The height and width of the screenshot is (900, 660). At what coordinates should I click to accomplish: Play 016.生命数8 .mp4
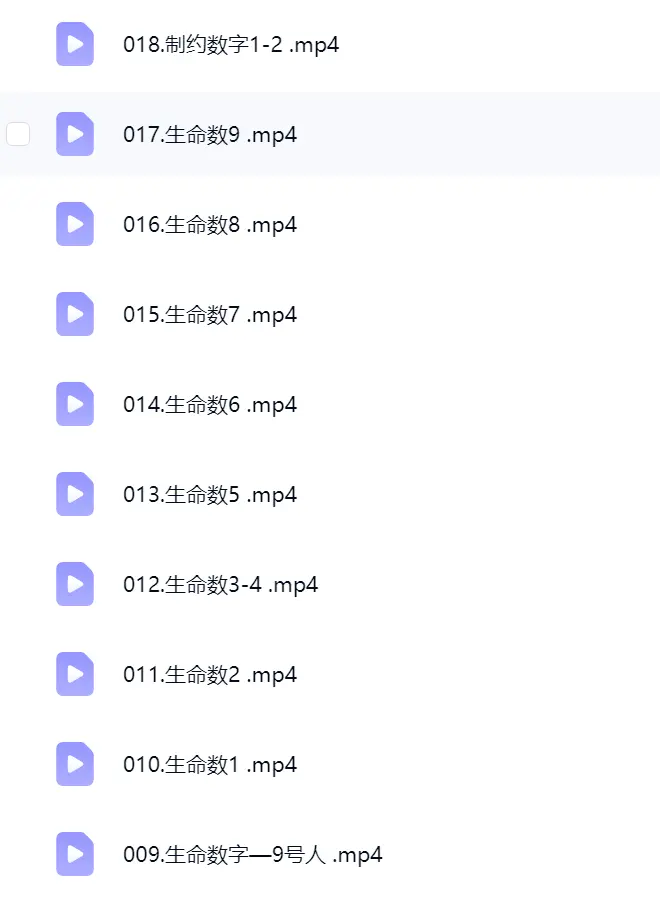point(209,224)
